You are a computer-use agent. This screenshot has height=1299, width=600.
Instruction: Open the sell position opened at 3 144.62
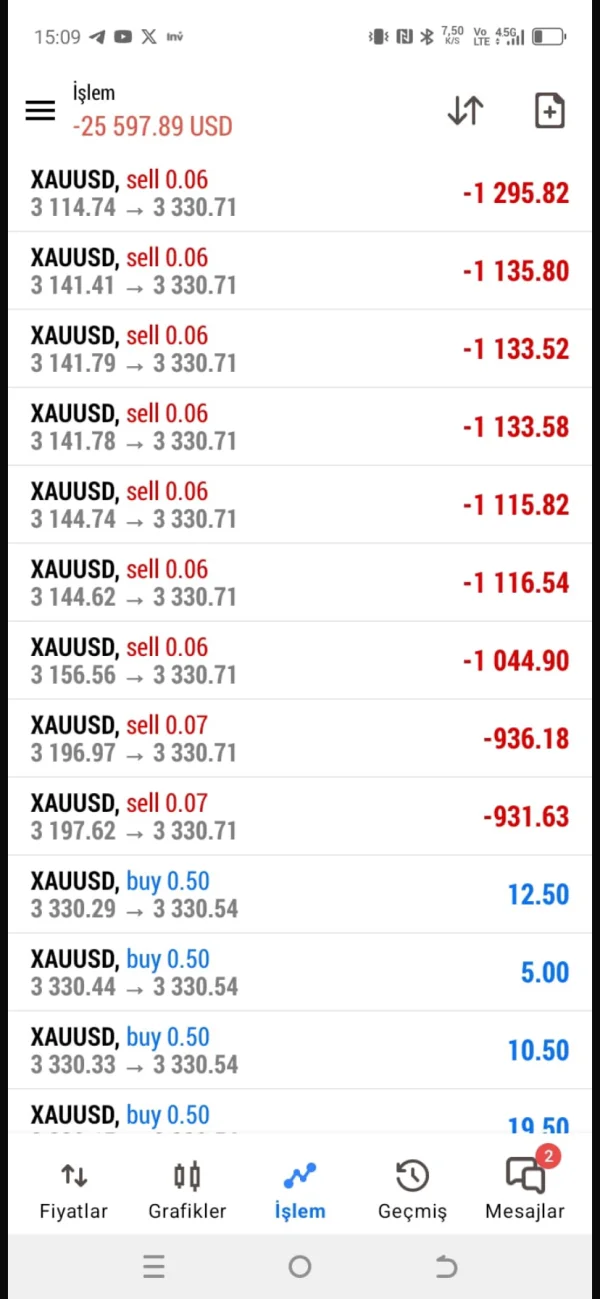300,584
